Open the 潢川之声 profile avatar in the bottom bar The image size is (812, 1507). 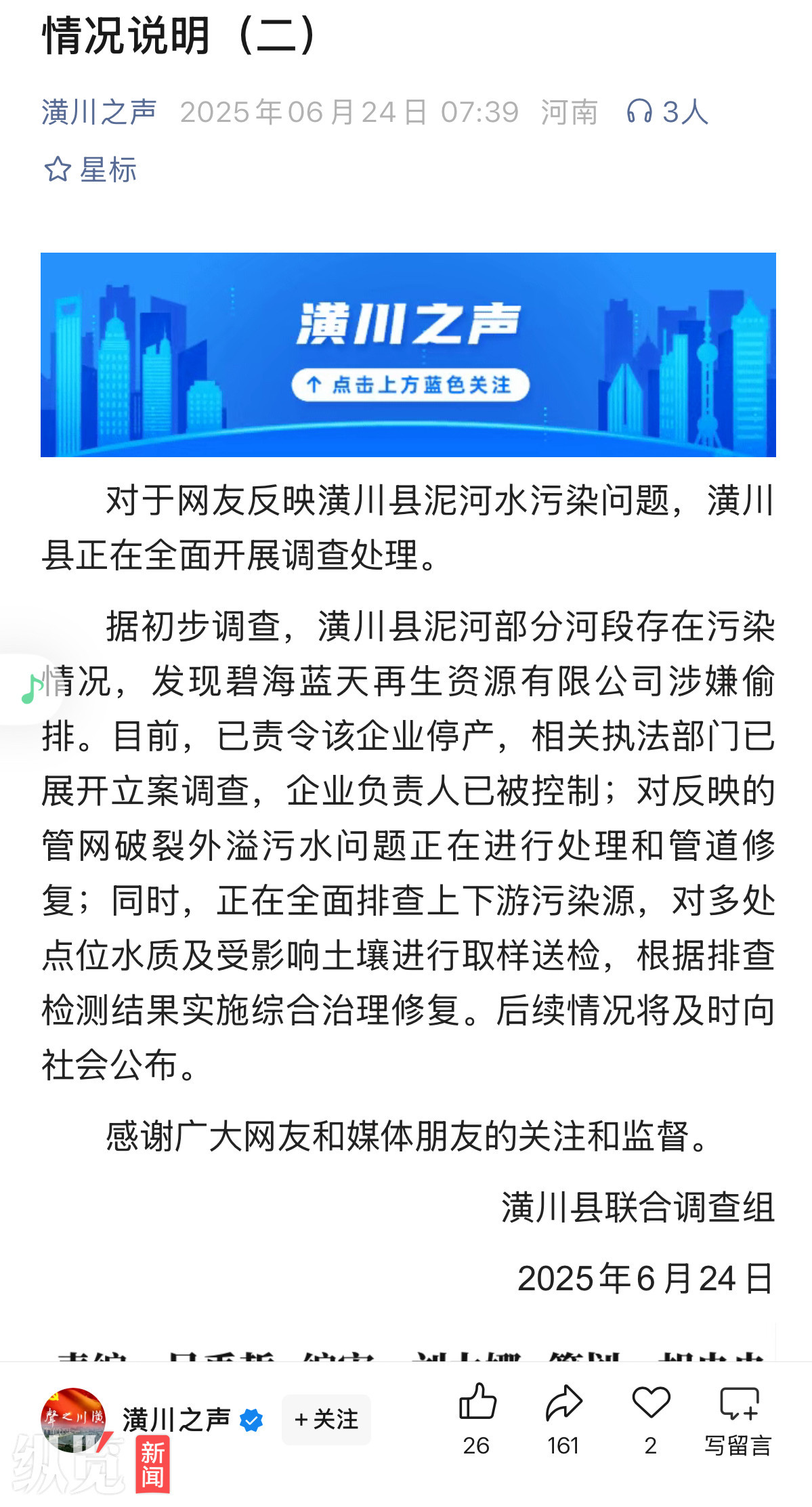pyautogui.click(x=73, y=1419)
